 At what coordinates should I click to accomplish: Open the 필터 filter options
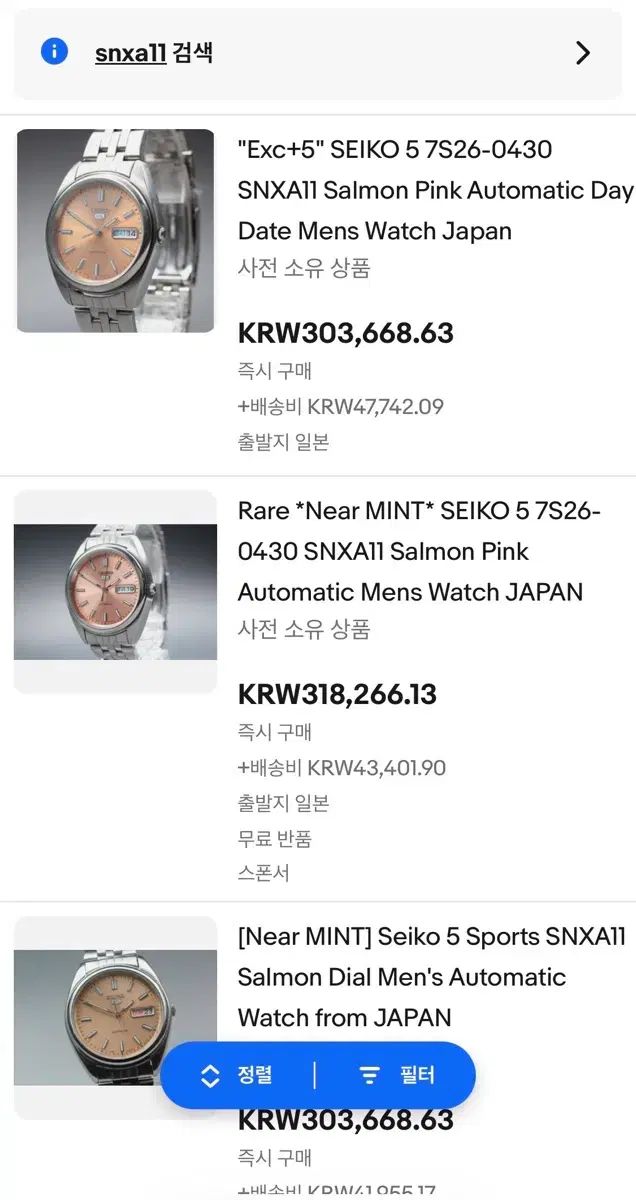point(397,1075)
